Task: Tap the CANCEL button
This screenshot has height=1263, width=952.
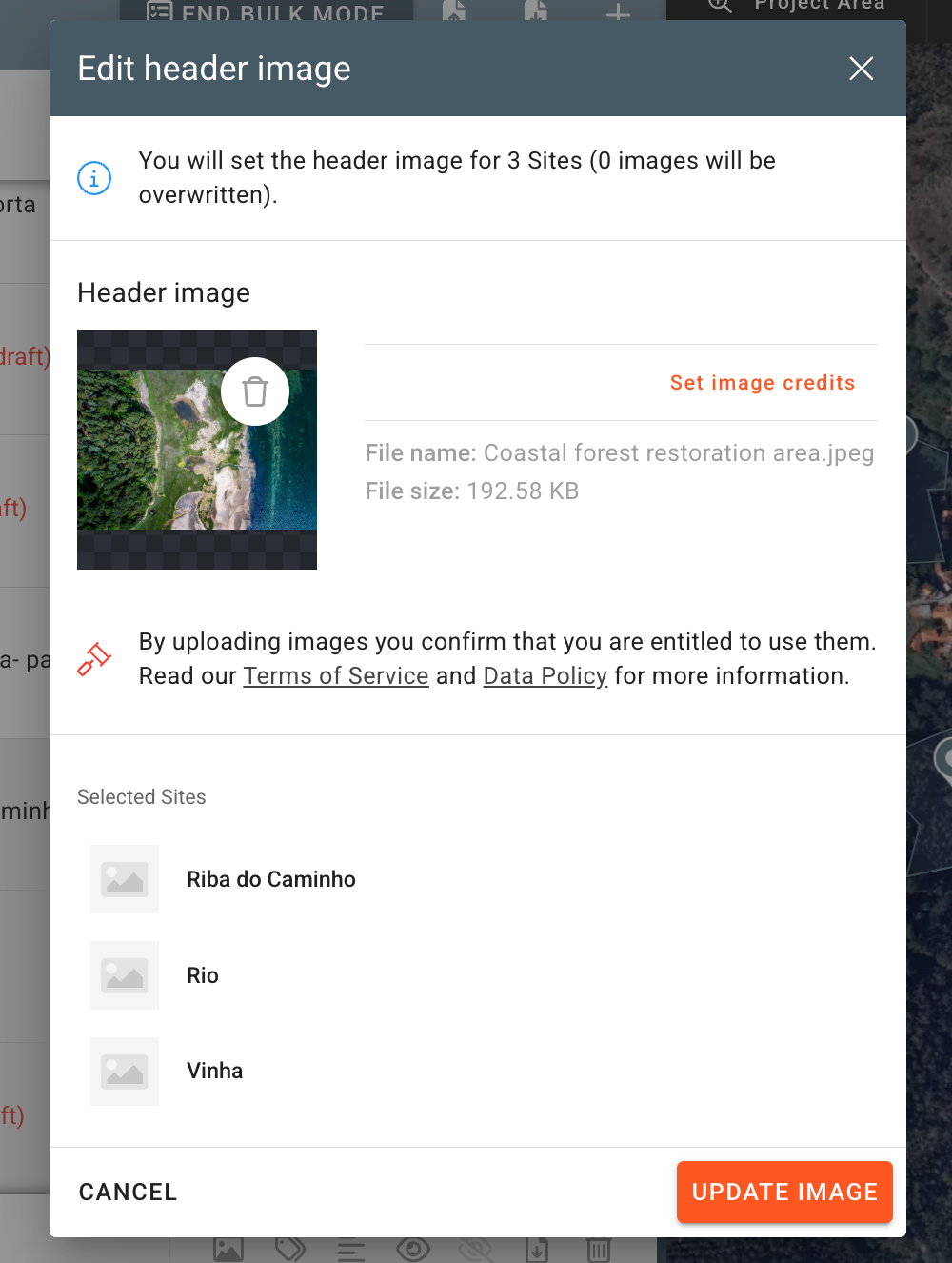Action: click(128, 1192)
